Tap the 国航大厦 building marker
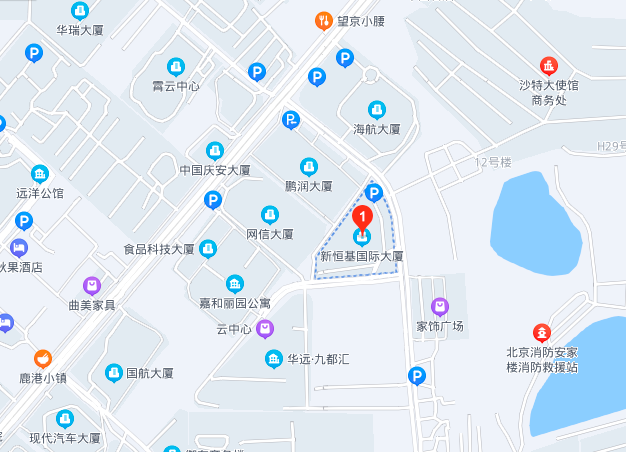Viewport: 626px width, 452px height. [x=114, y=373]
